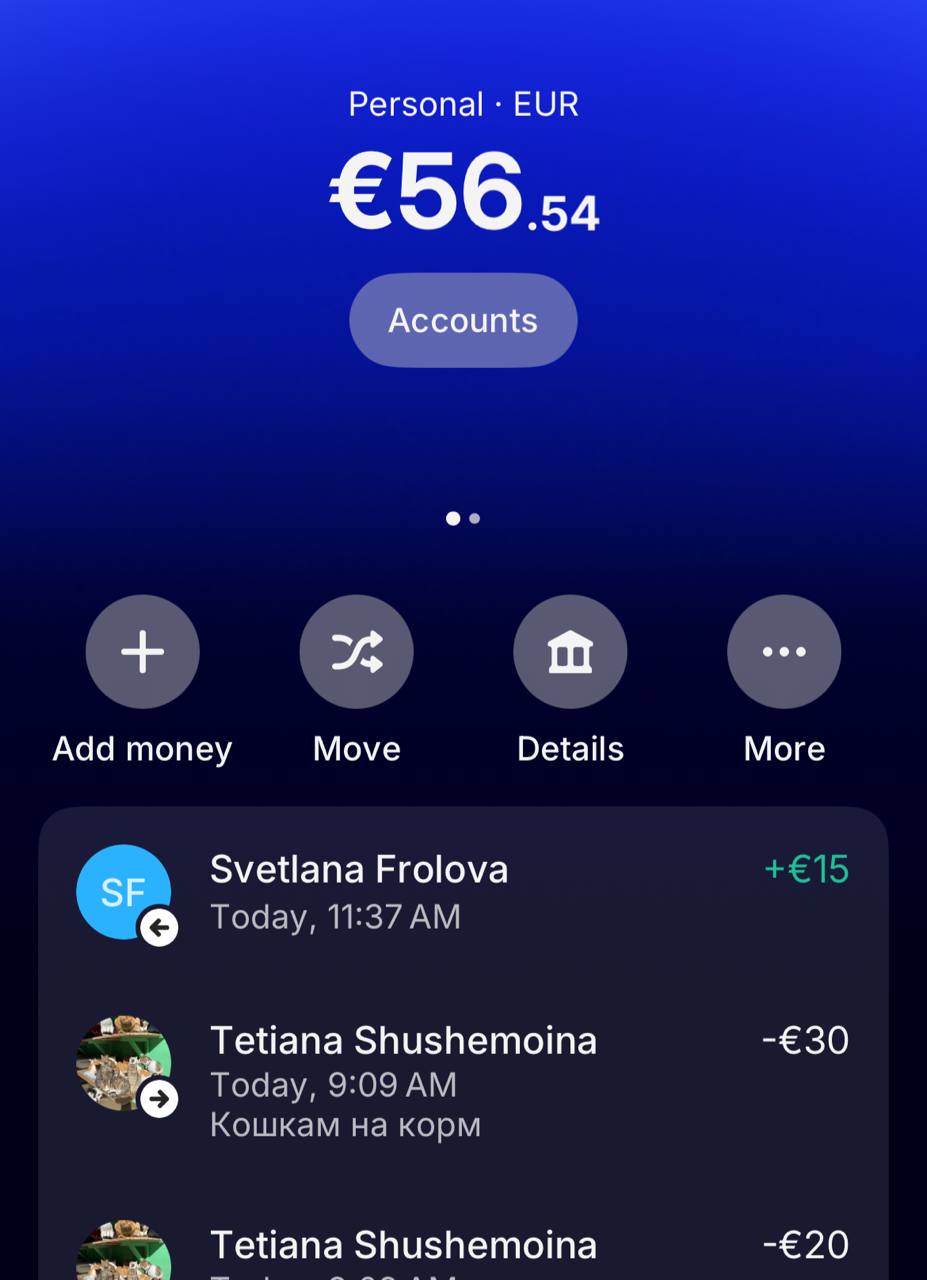Tap the account page indicator dots

463,518
